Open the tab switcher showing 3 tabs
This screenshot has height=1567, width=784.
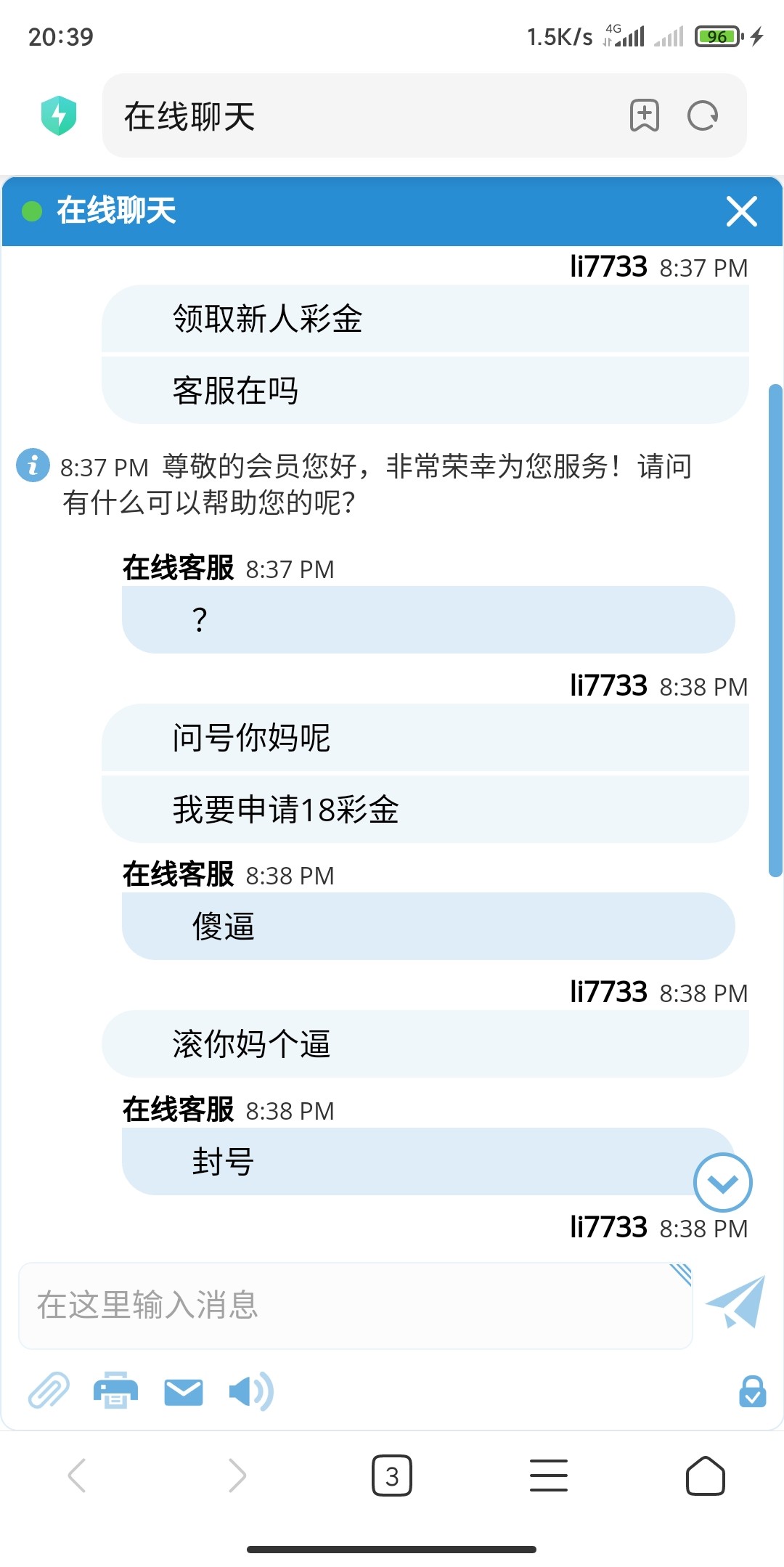(392, 1475)
